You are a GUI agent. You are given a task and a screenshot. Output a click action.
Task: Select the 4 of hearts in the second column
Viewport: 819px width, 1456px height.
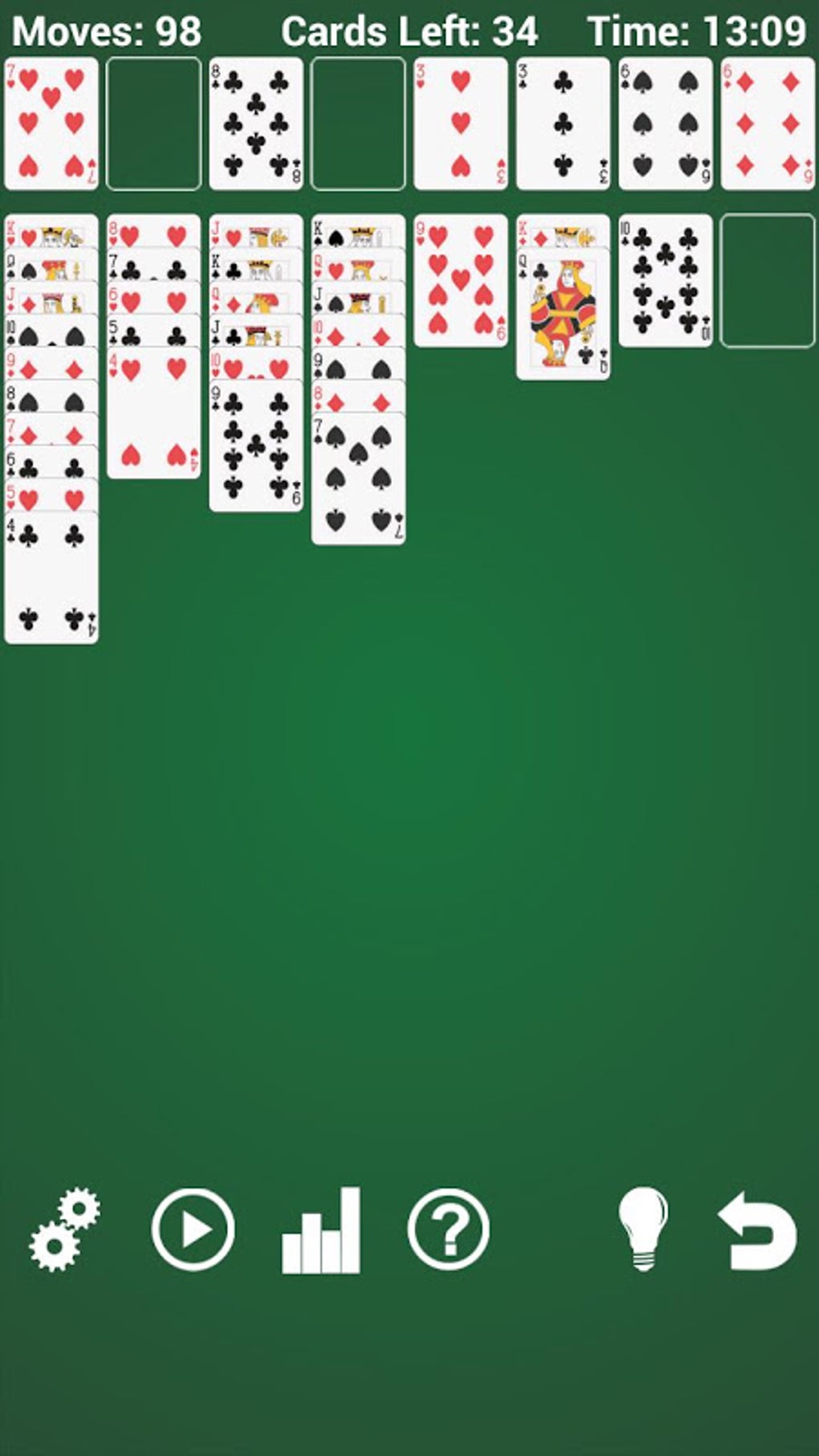coord(153,412)
